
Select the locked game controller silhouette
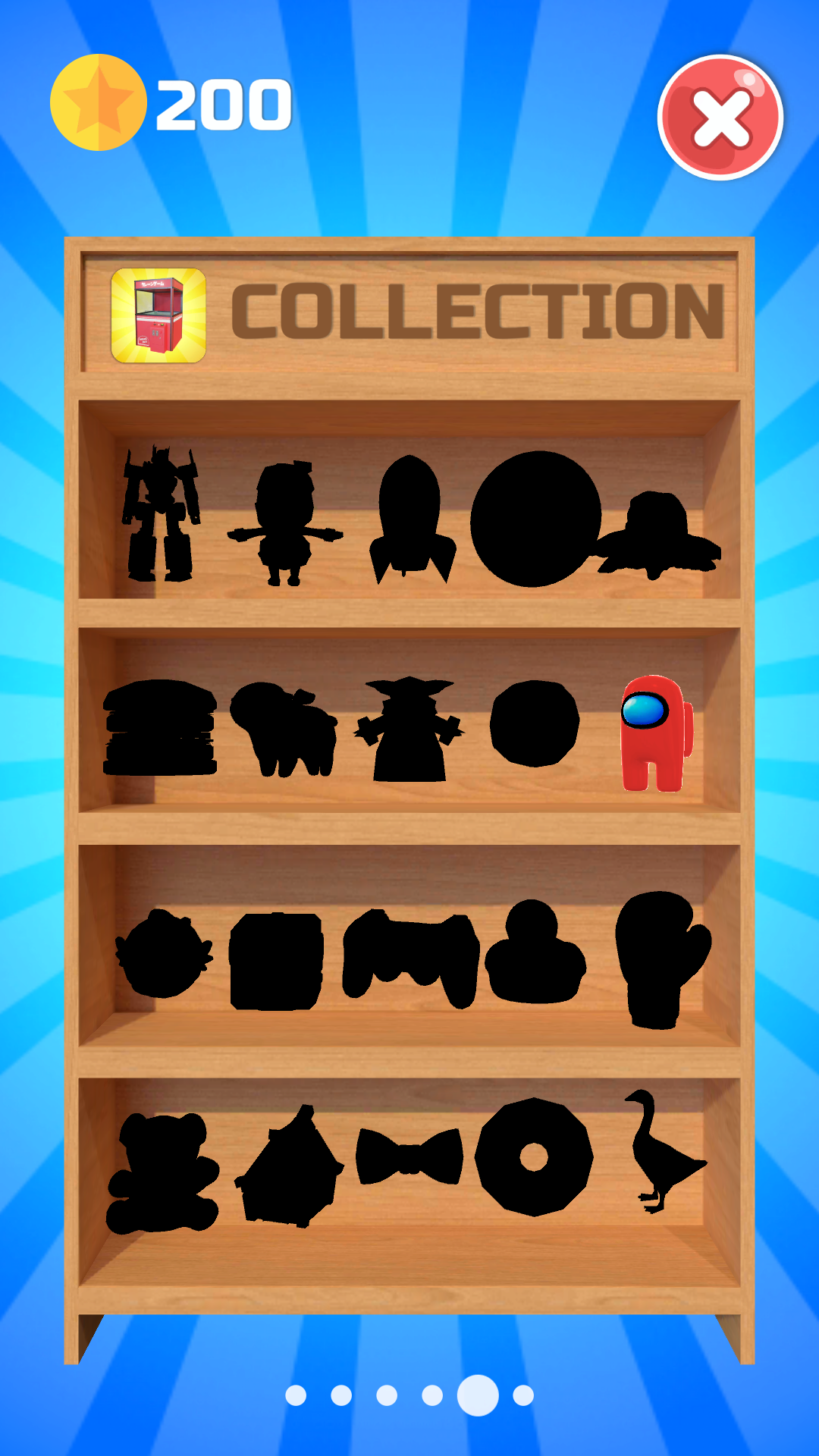pyautogui.click(x=411, y=959)
